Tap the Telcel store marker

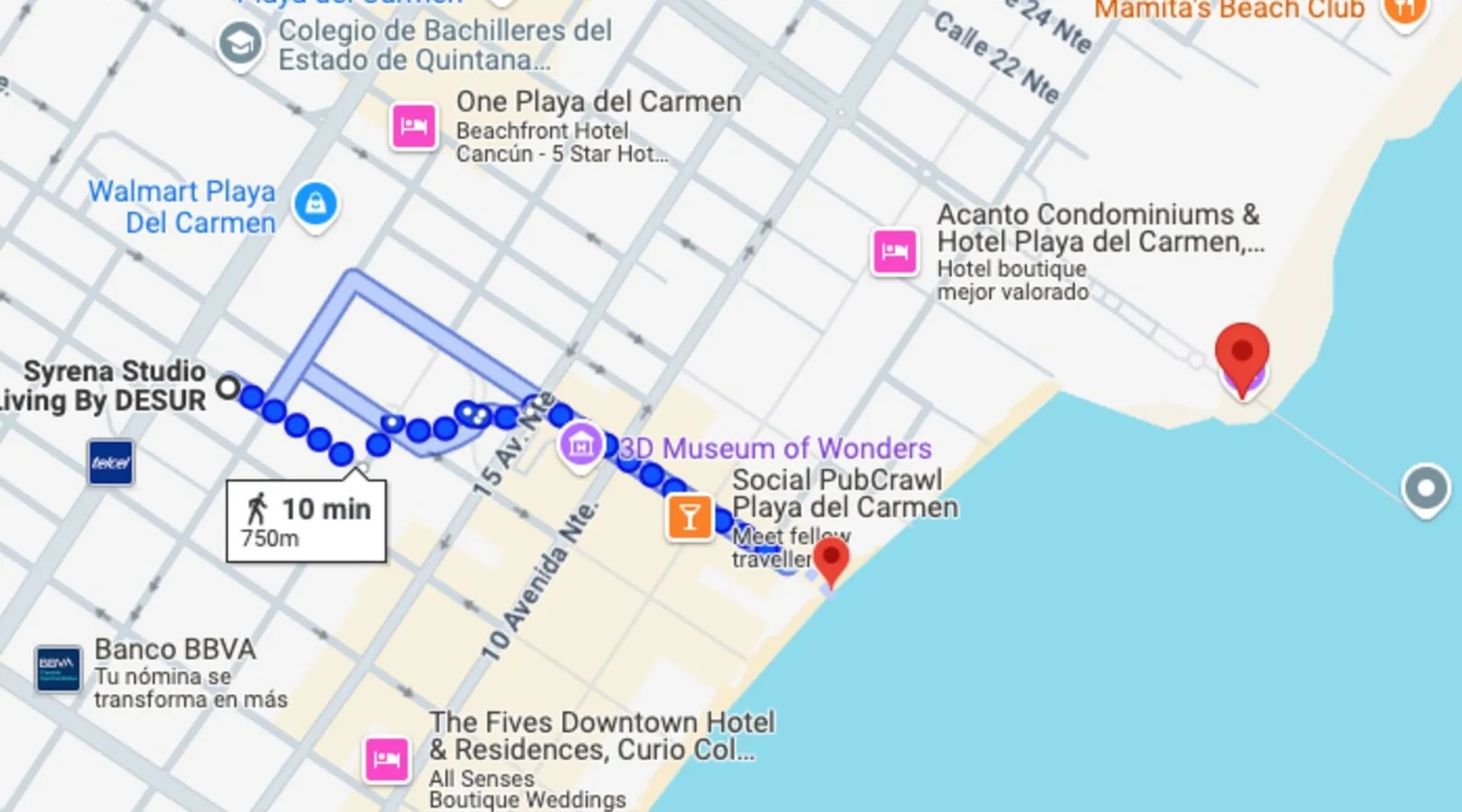110,463
